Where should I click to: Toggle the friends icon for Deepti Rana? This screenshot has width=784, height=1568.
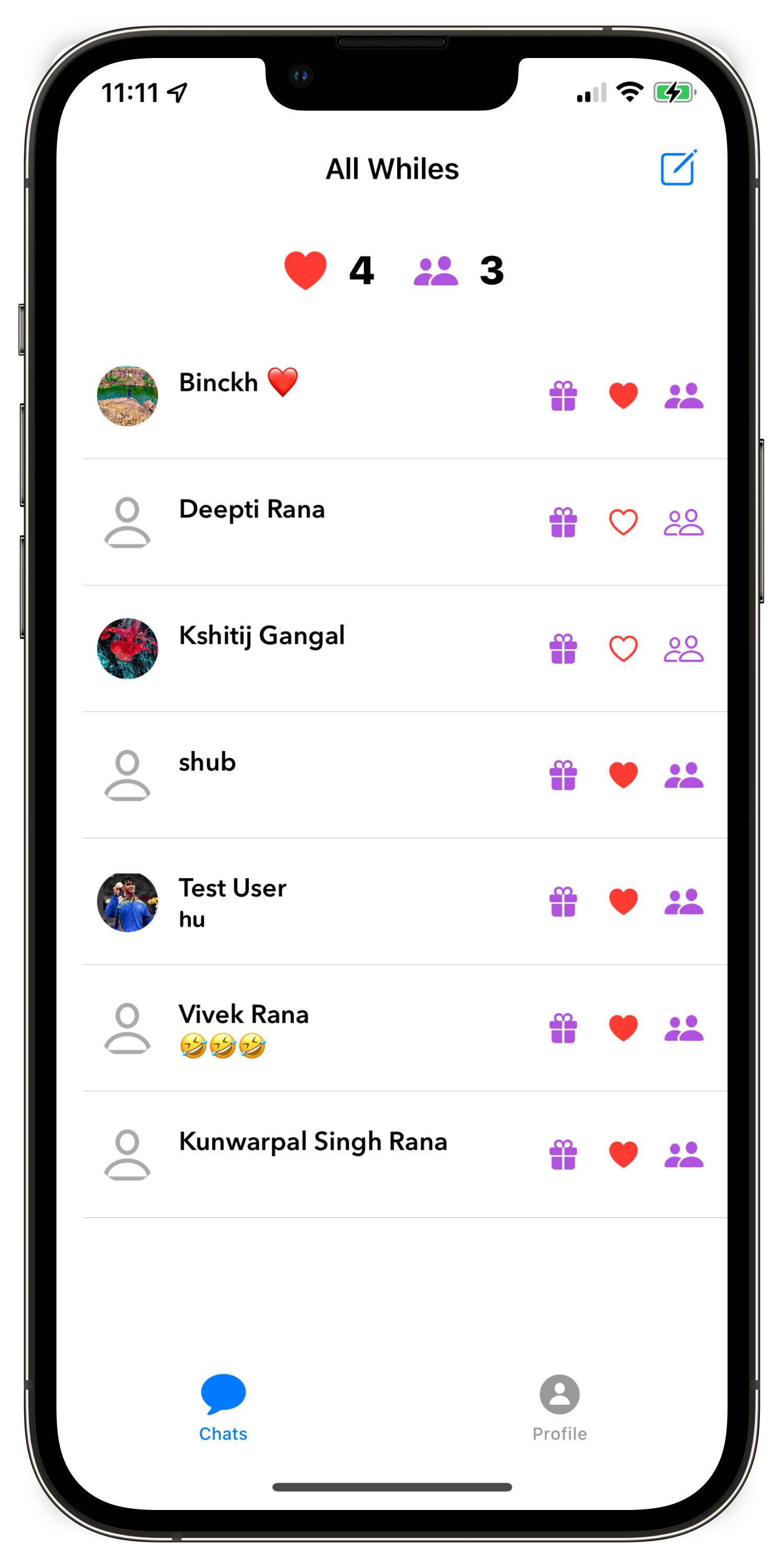684,522
